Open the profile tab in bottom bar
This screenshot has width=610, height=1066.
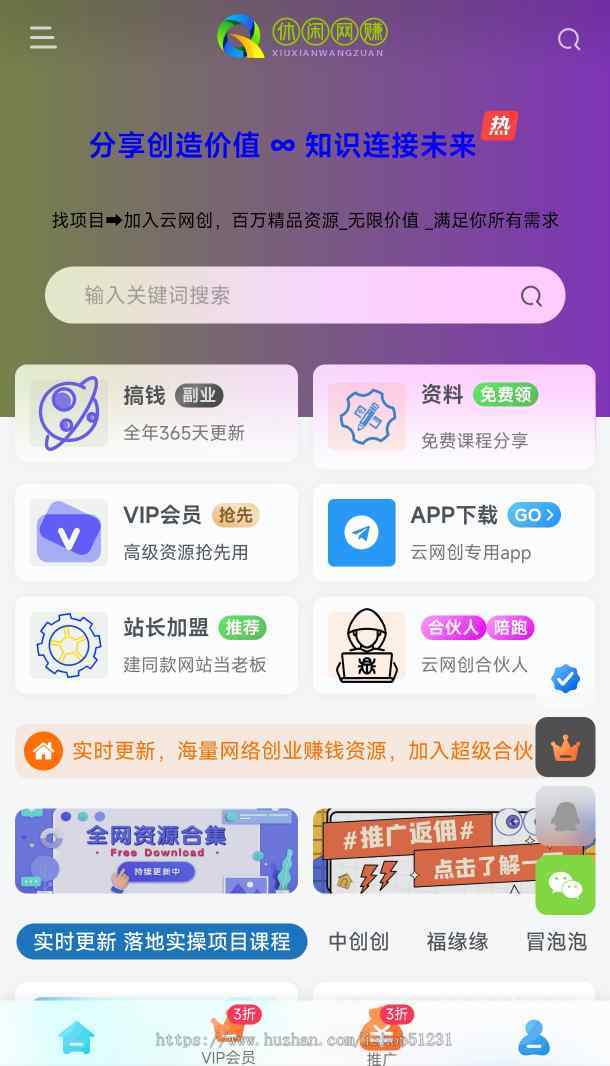click(x=533, y=1037)
